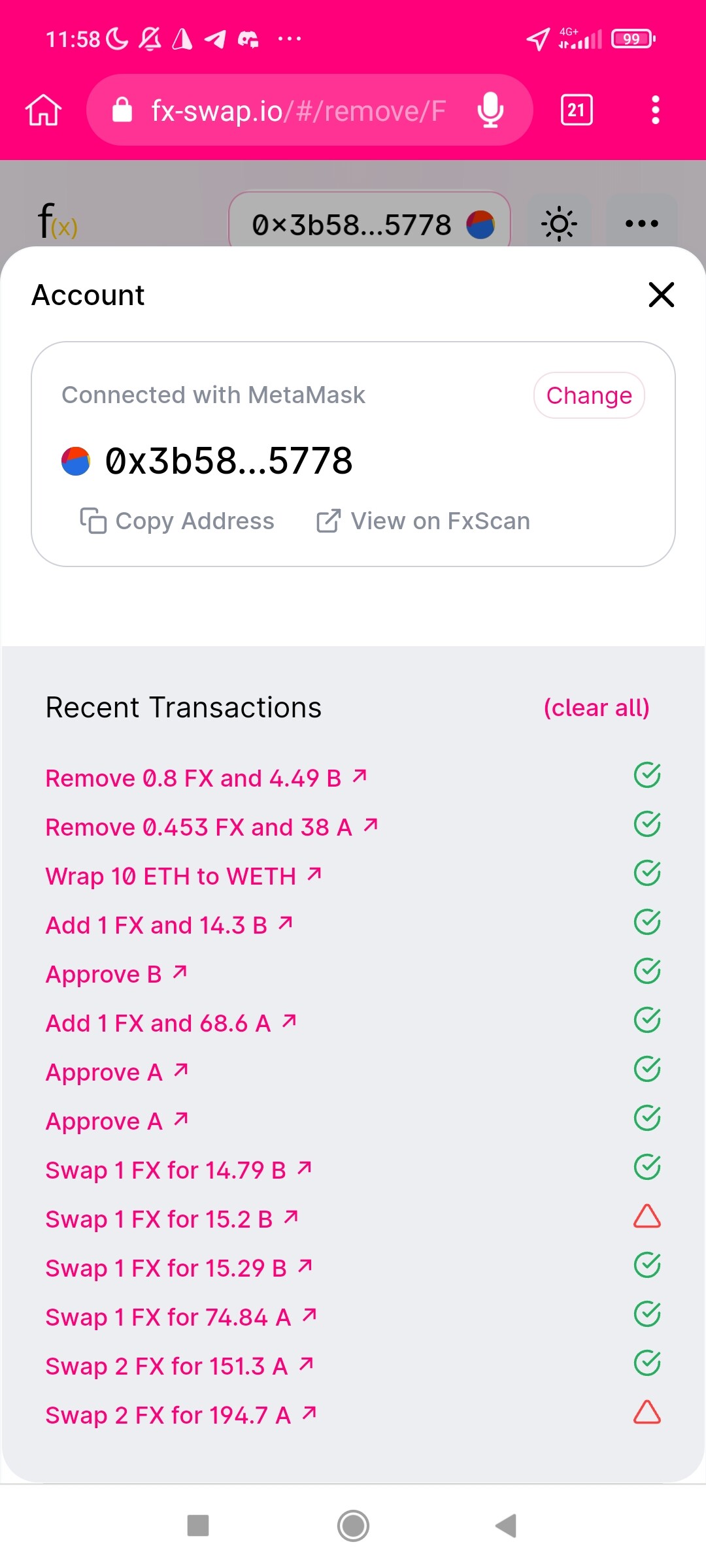
Task: Open the Wrap 10 ETH to WETH transaction
Action: (x=184, y=876)
